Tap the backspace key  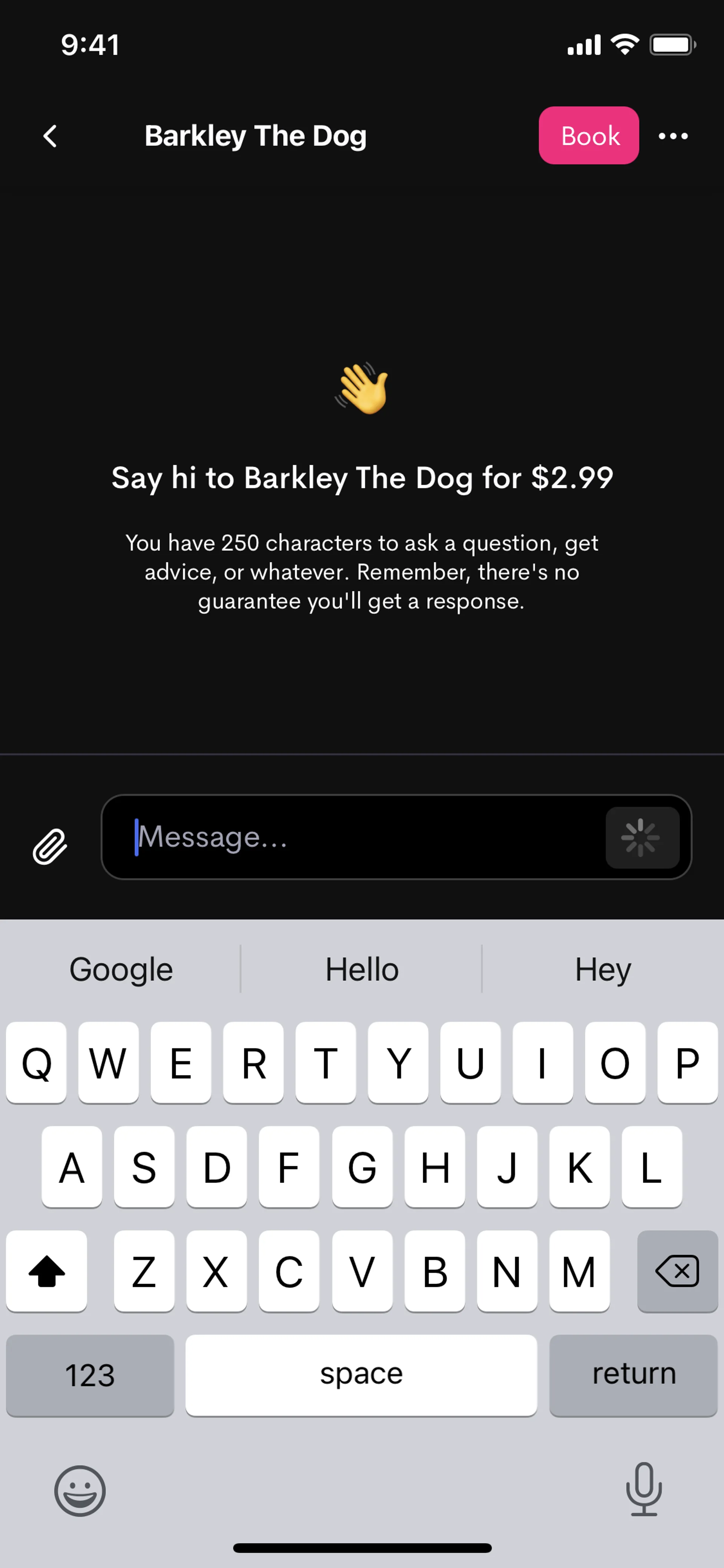pos(676,1271)
